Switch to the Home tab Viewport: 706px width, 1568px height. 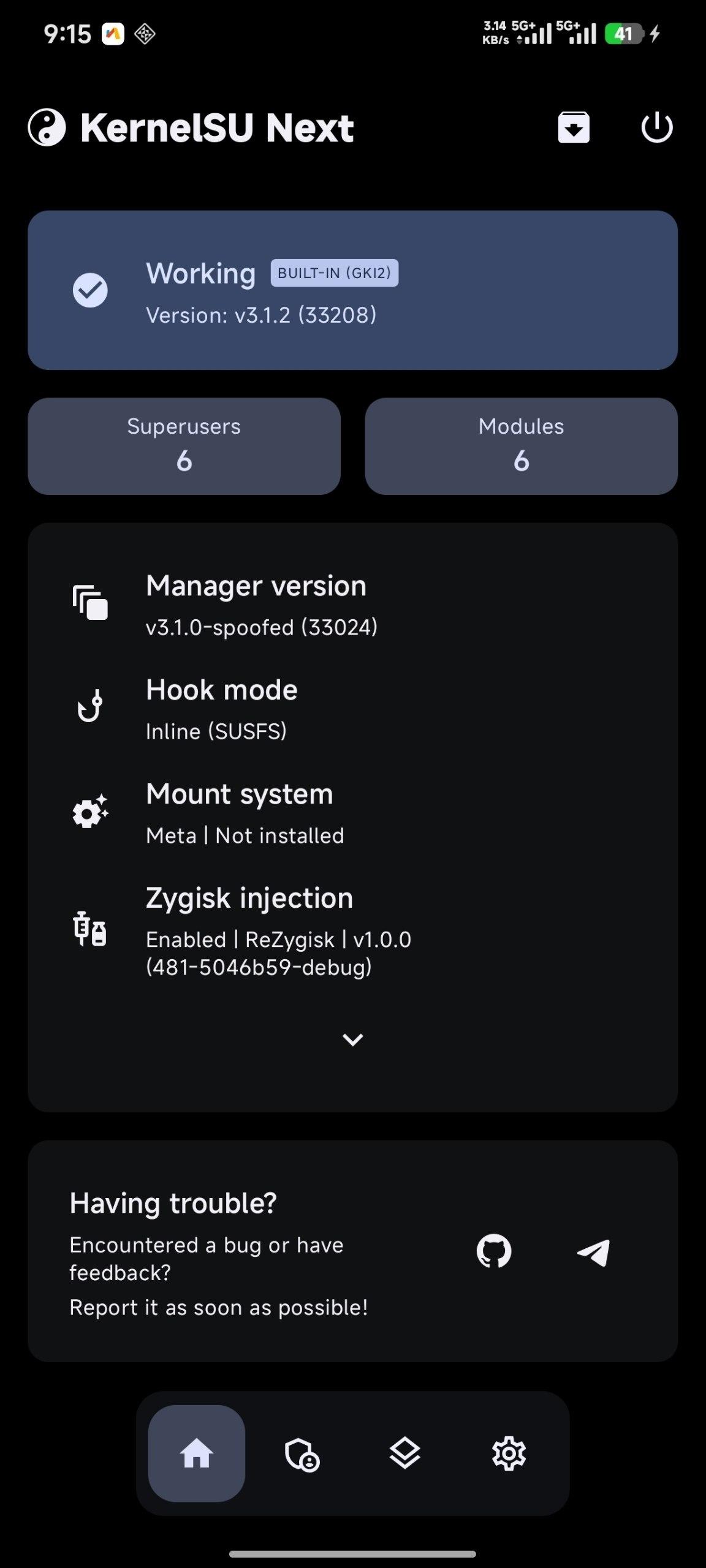click(197, 1453)
